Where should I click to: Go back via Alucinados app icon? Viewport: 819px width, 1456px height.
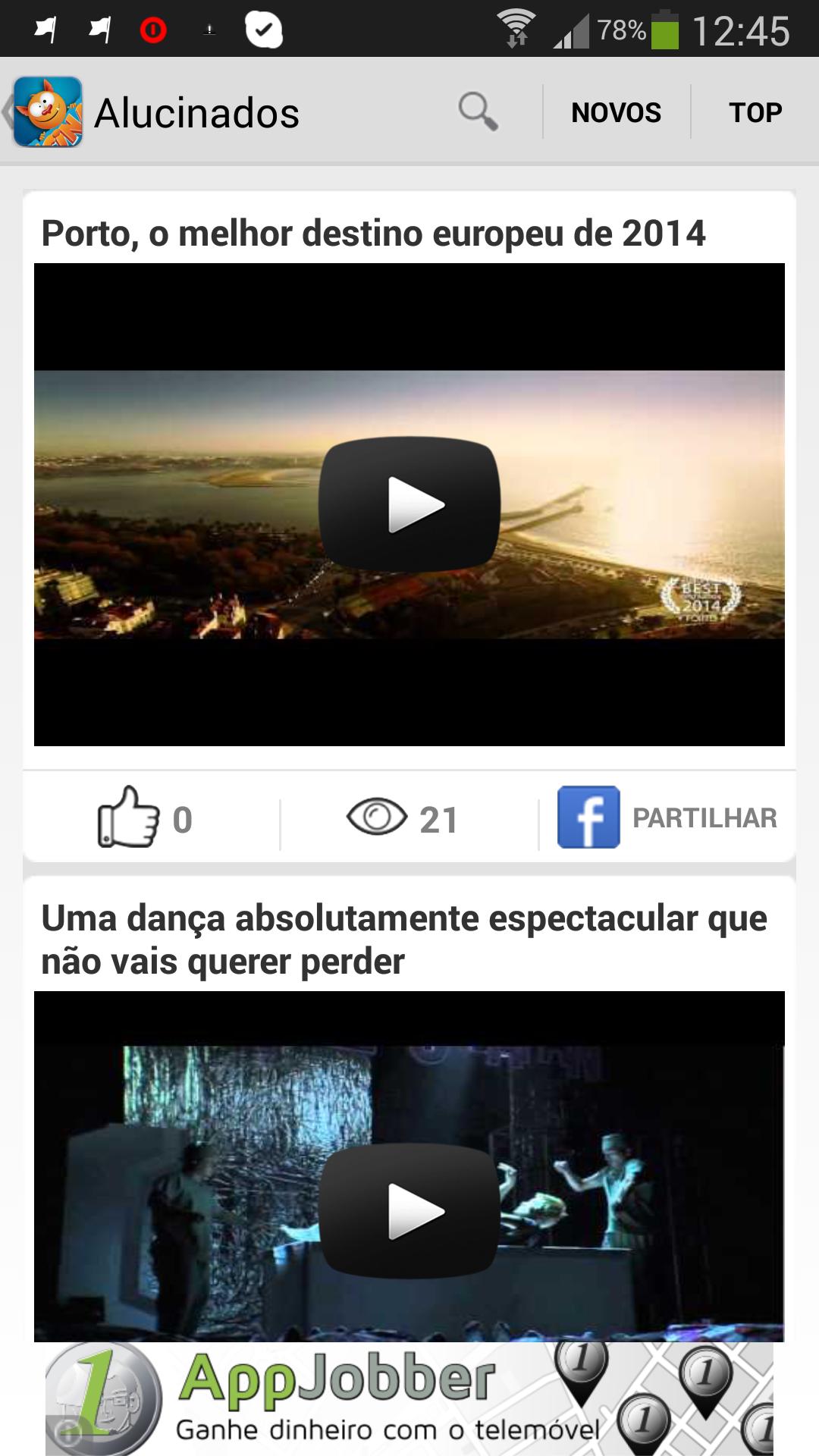(45, 112)
